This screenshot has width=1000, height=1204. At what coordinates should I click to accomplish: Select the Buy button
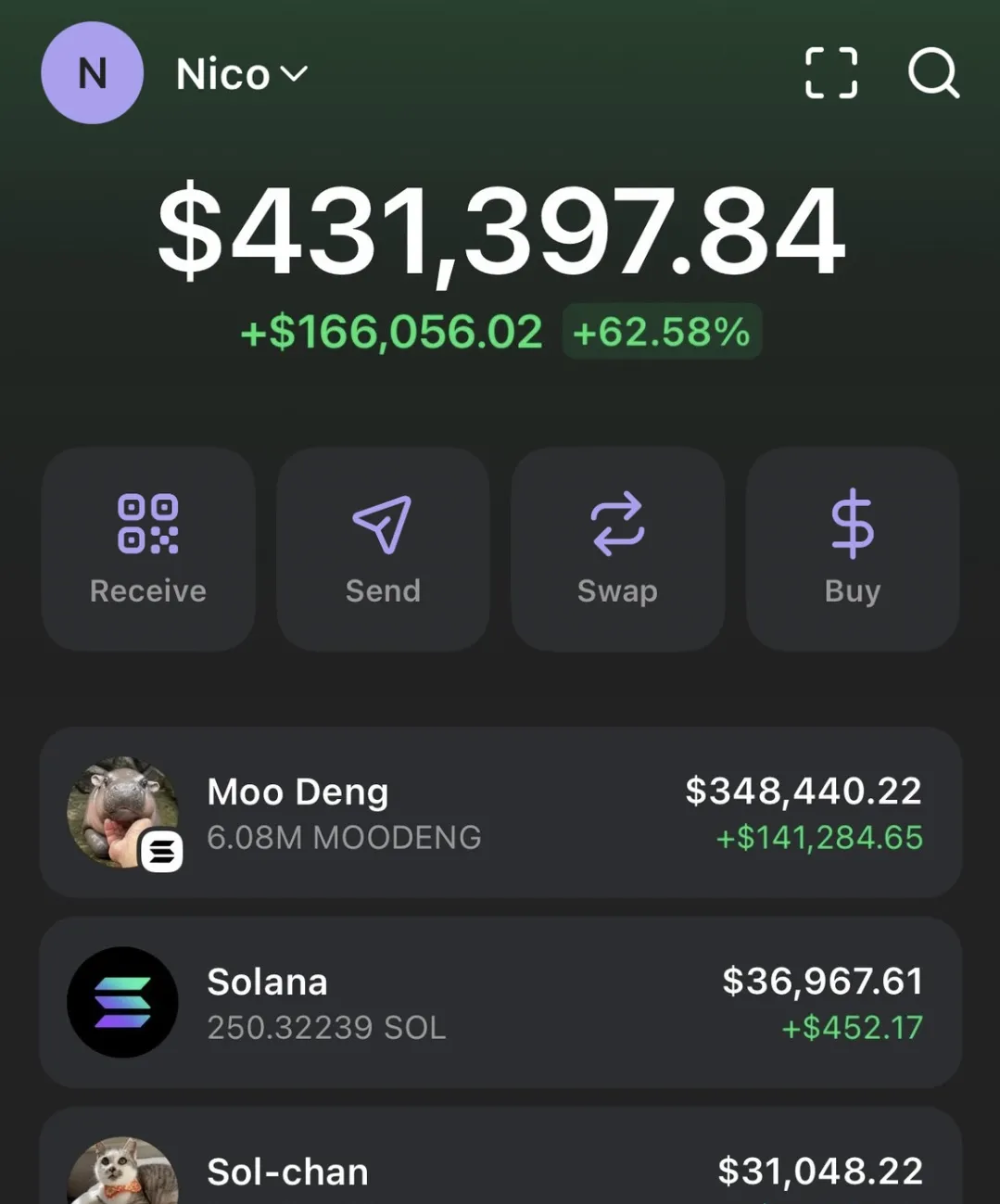click(852, 549)
